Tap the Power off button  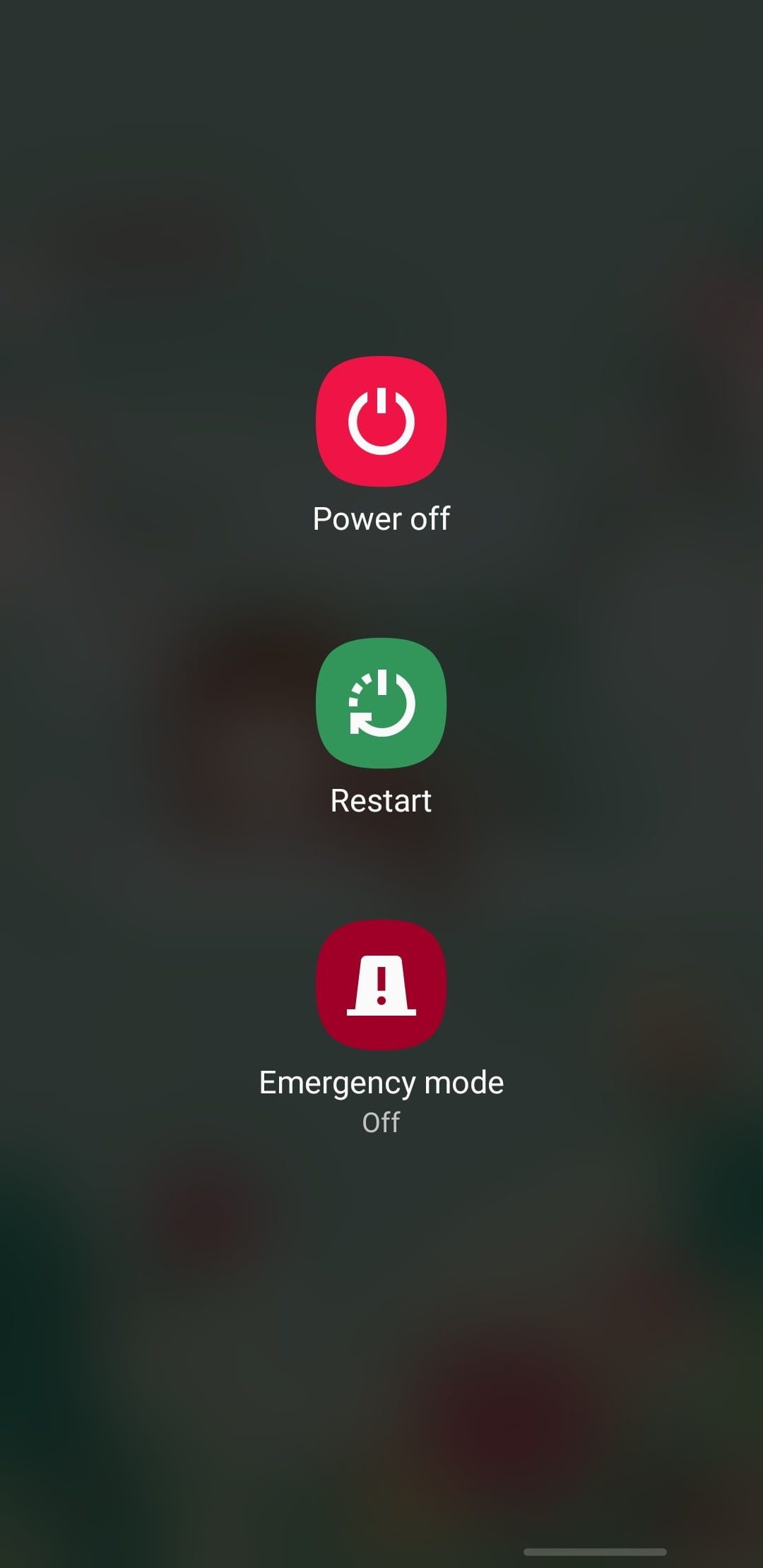point(381,422)
